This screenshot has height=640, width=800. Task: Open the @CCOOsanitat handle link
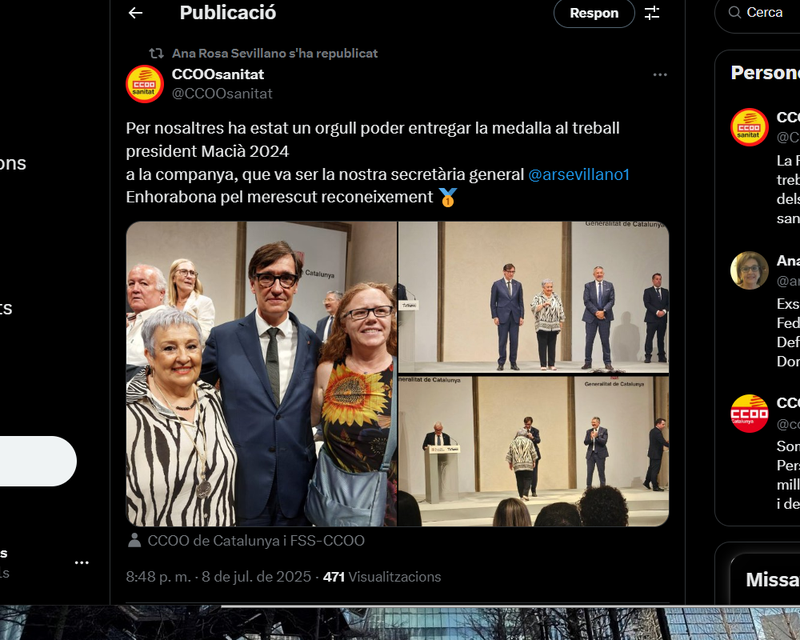pos(222,93)
